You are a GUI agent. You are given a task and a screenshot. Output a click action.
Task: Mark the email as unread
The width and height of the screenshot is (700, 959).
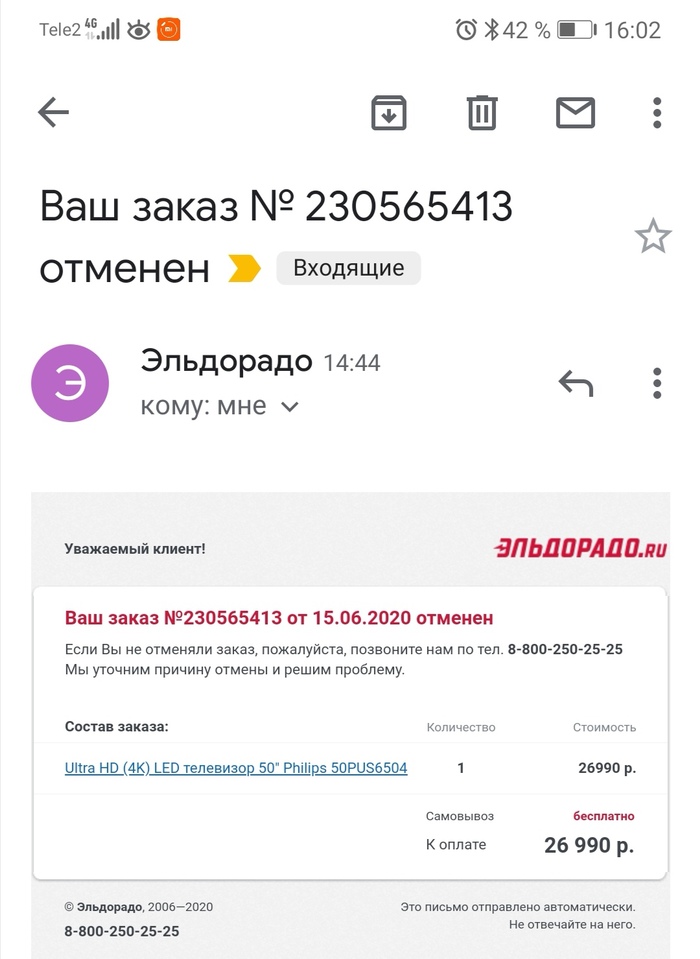pyautogui.click(x=575, y=113)
